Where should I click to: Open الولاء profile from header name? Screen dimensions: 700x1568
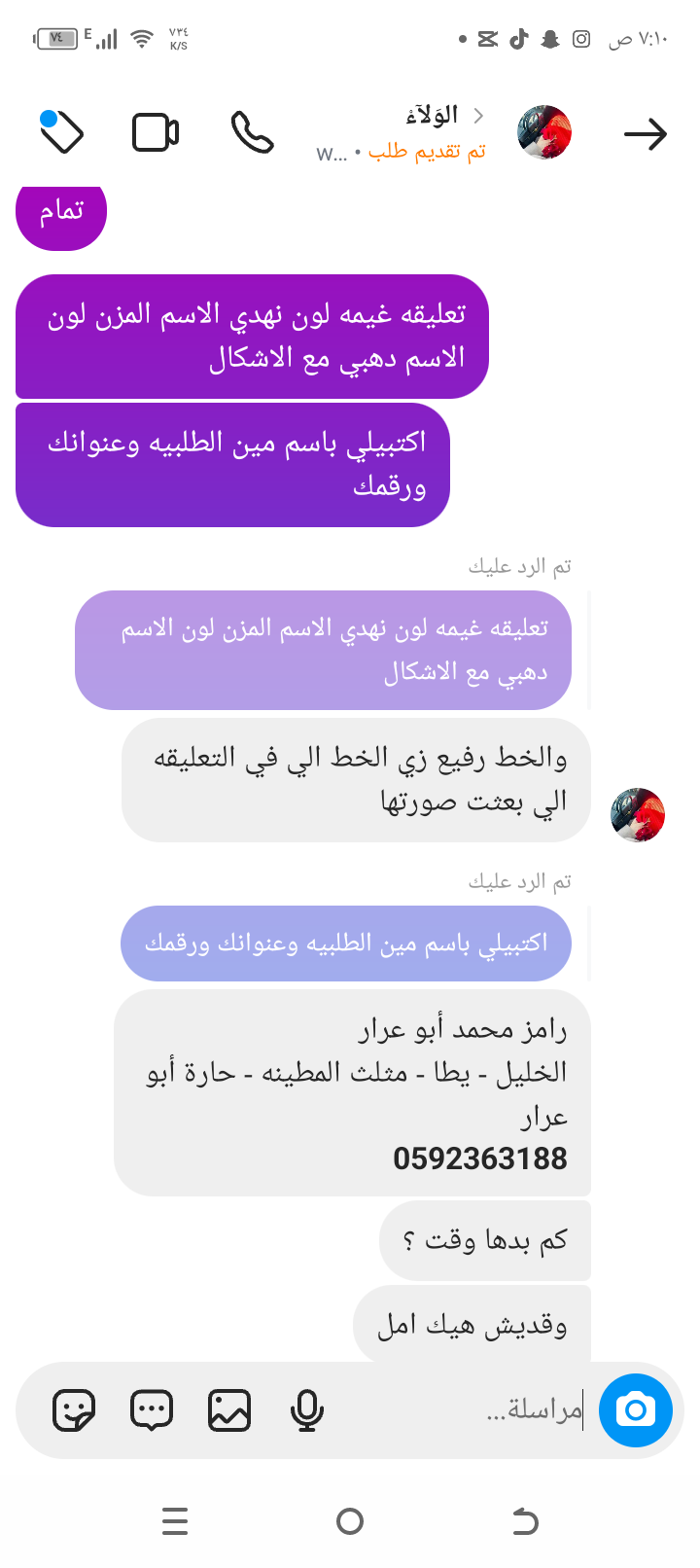(x=433, y=116)
